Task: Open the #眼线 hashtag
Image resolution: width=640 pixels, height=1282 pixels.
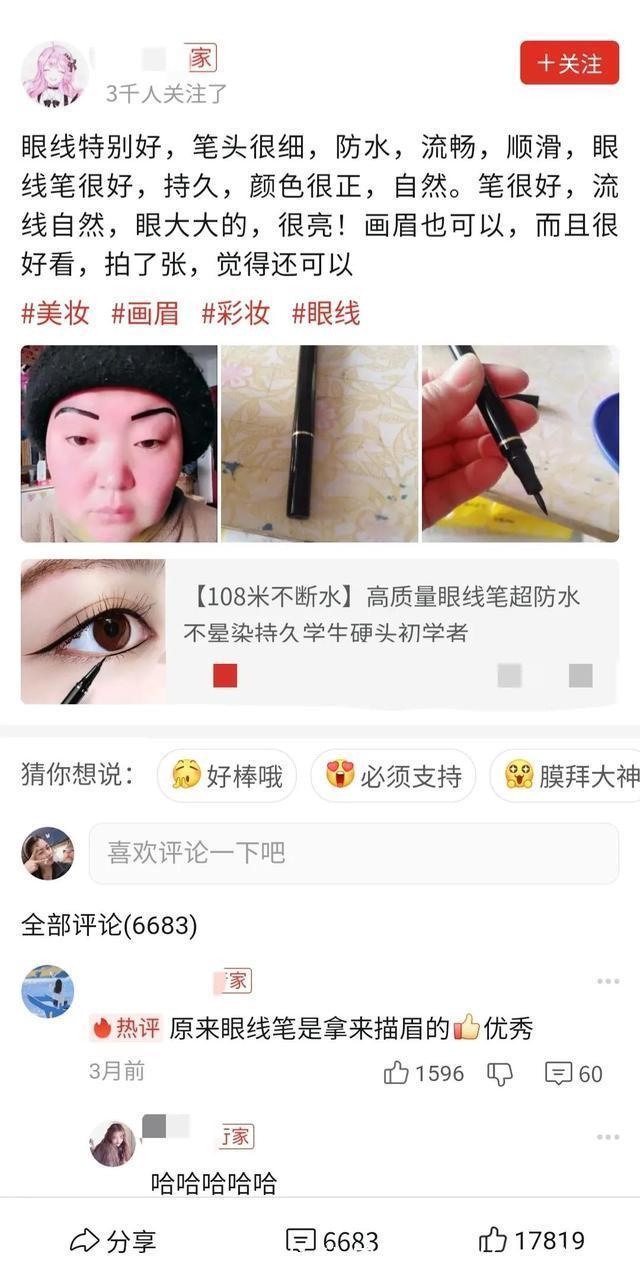Action: tap(326, 313)
